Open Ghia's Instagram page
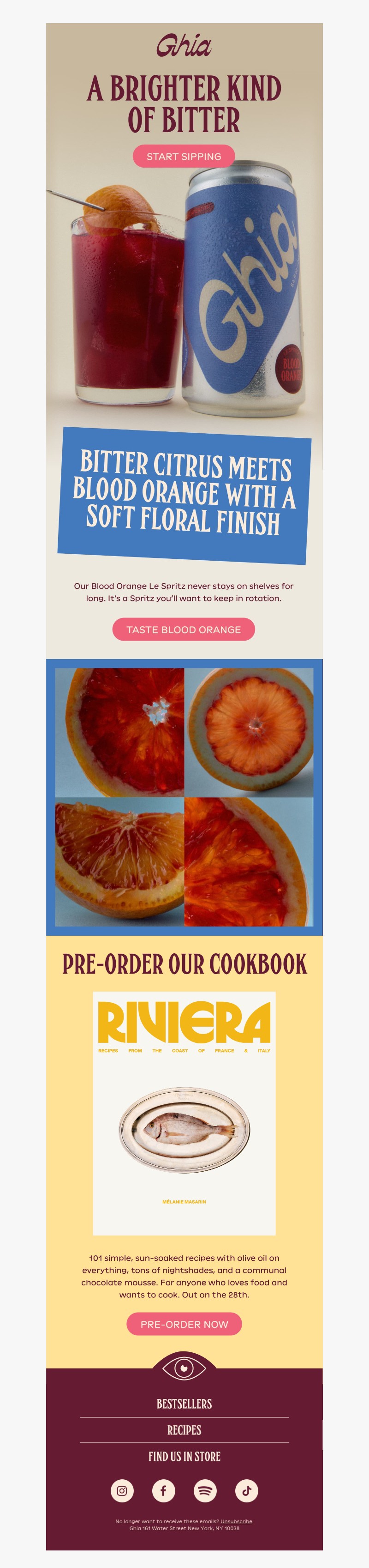The image size is (369, 1568). (x=122, y=1491)
